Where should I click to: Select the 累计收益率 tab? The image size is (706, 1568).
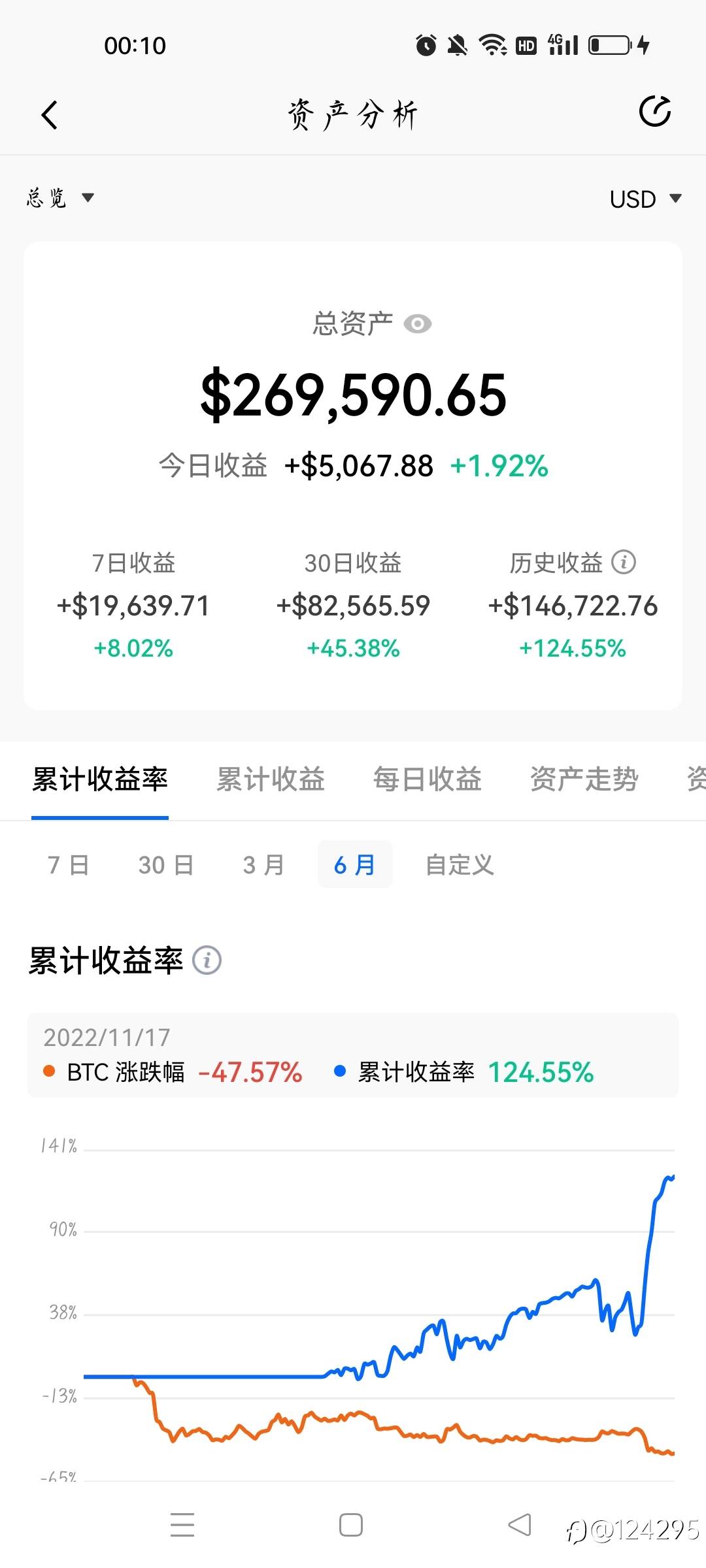(x=100, y=779)
